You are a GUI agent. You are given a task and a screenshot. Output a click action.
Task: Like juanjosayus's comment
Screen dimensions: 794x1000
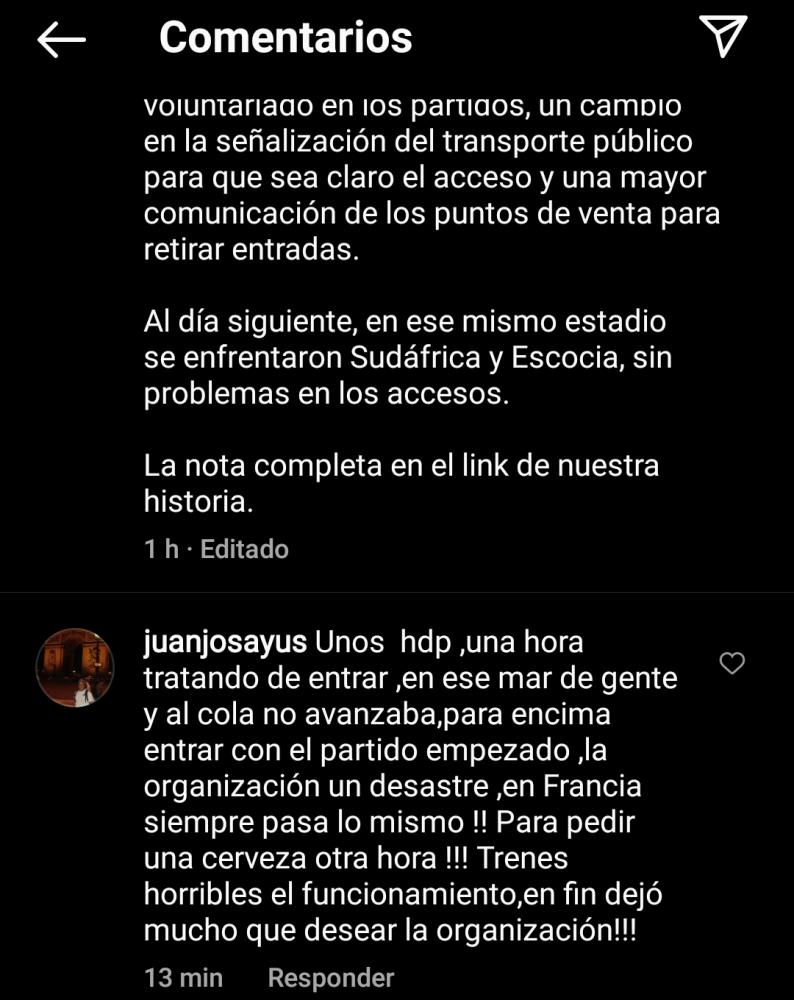(732, 663)
